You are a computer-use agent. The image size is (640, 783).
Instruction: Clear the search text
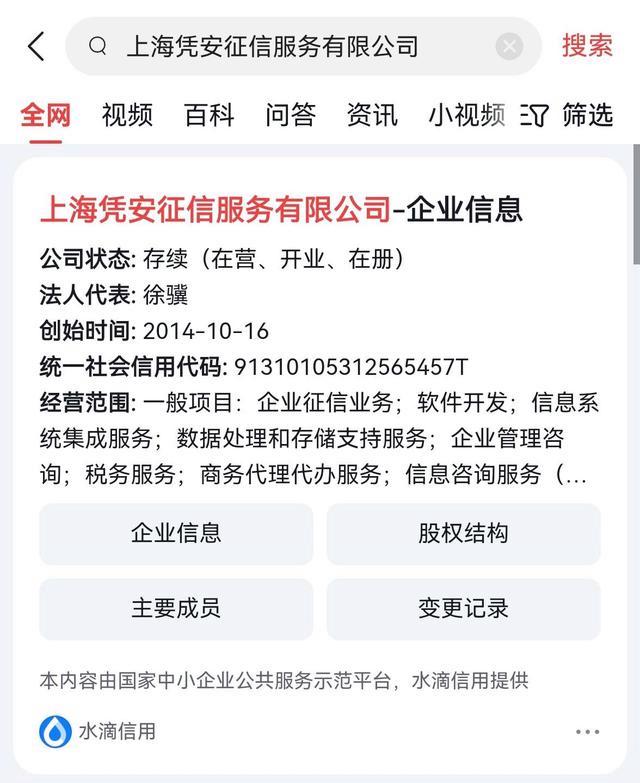[509, 46]
